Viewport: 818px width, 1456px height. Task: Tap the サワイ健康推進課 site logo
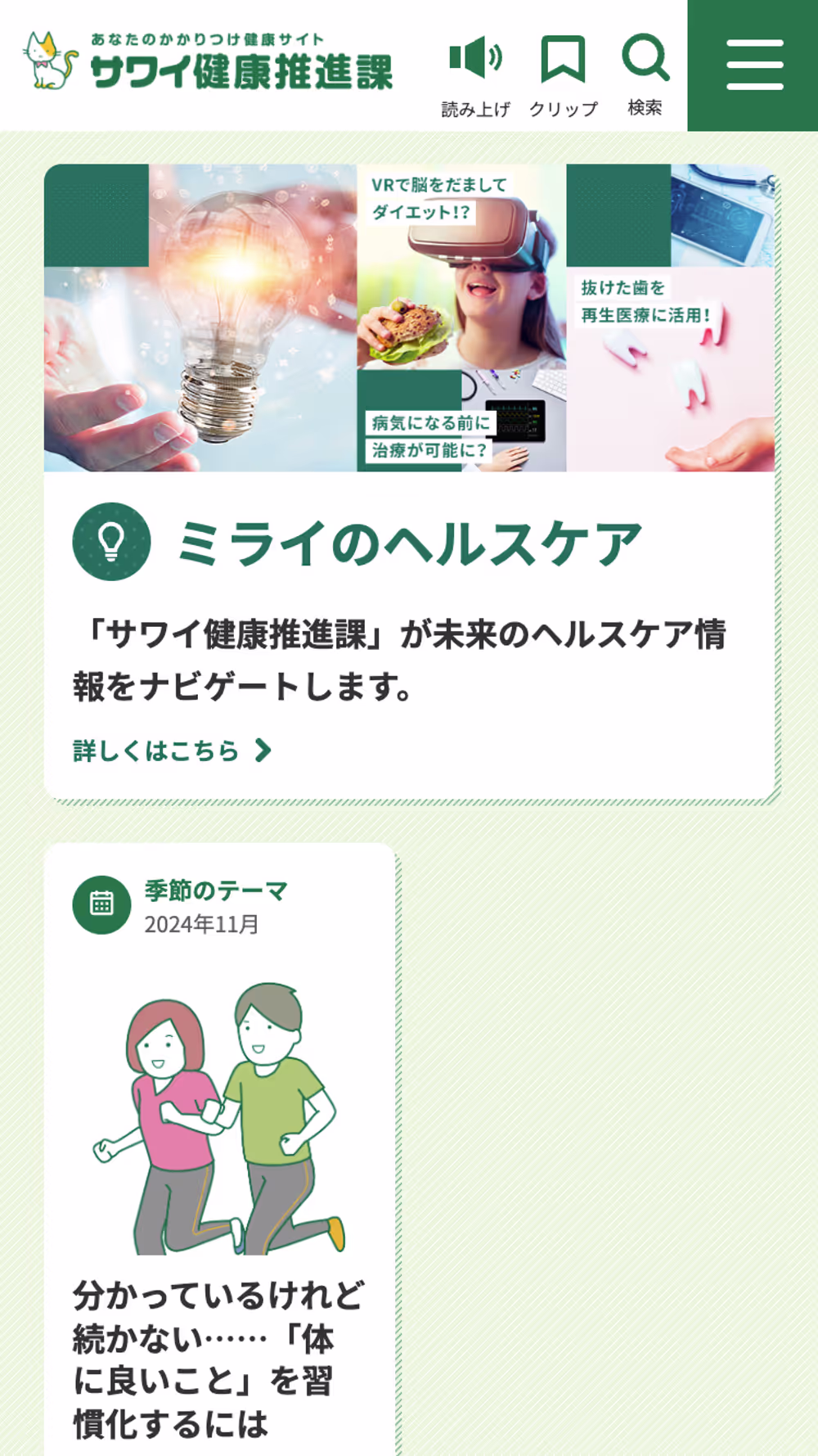(209, 62)
